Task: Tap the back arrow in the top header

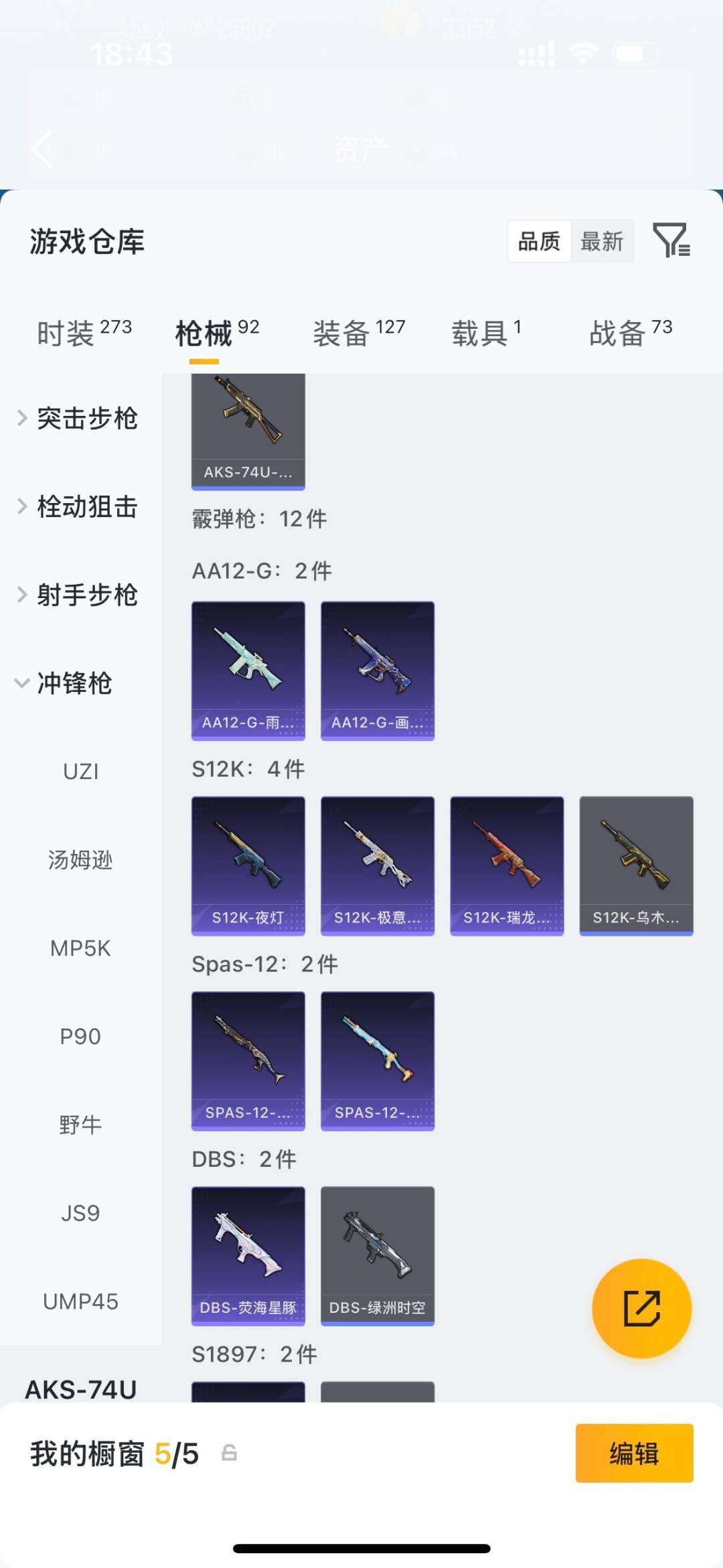Action: [42, 149]
